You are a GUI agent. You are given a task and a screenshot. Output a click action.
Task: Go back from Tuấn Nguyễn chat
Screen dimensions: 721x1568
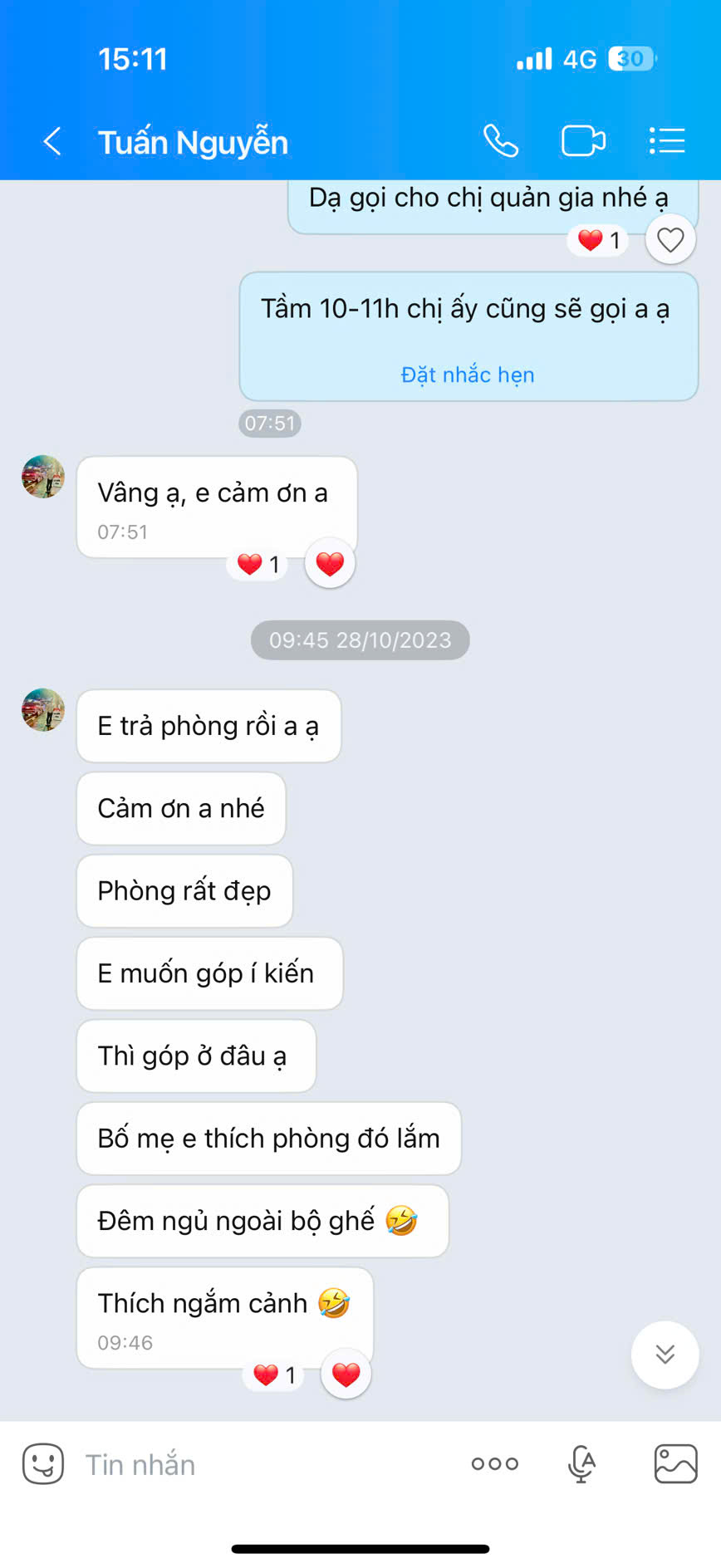point(52,141)
